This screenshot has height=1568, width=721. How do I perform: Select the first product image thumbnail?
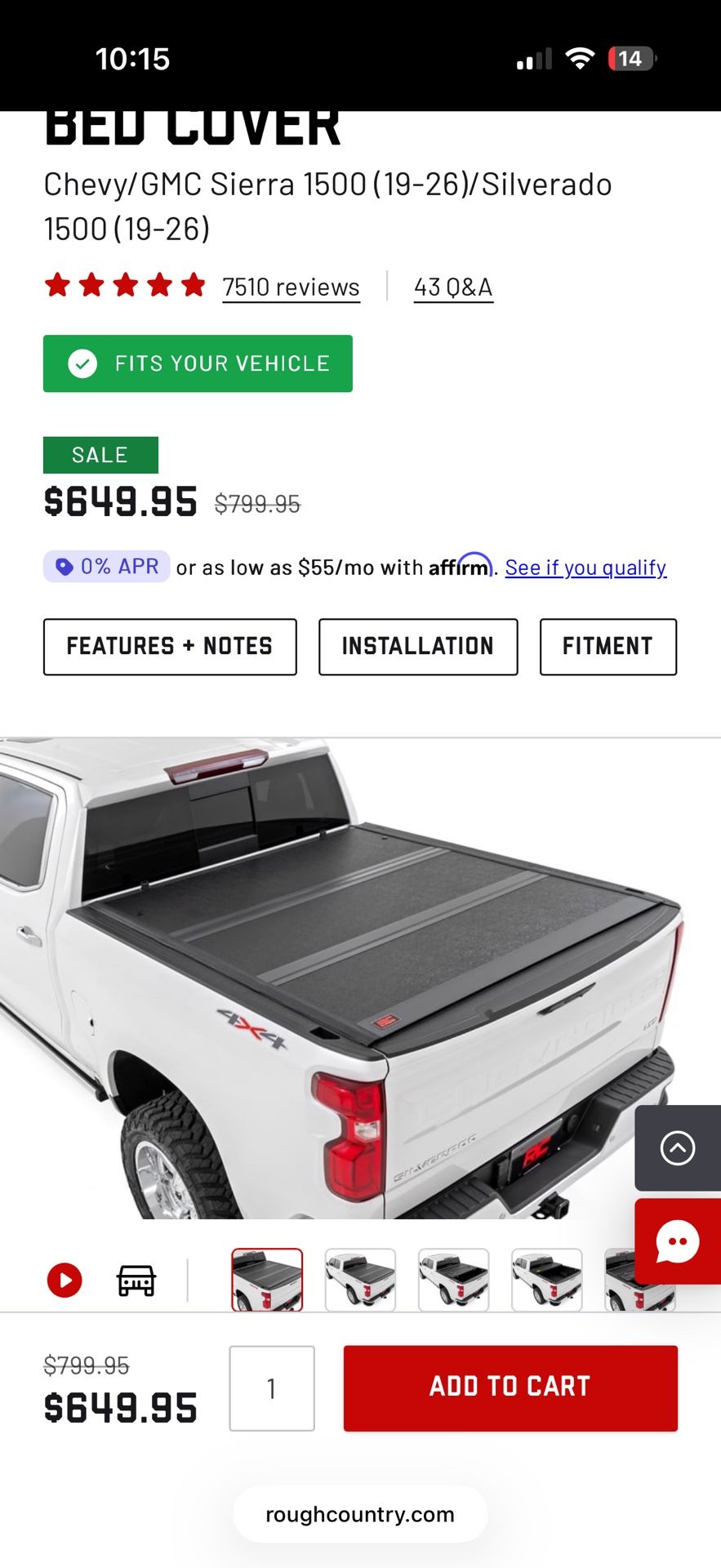[267, 1280]
